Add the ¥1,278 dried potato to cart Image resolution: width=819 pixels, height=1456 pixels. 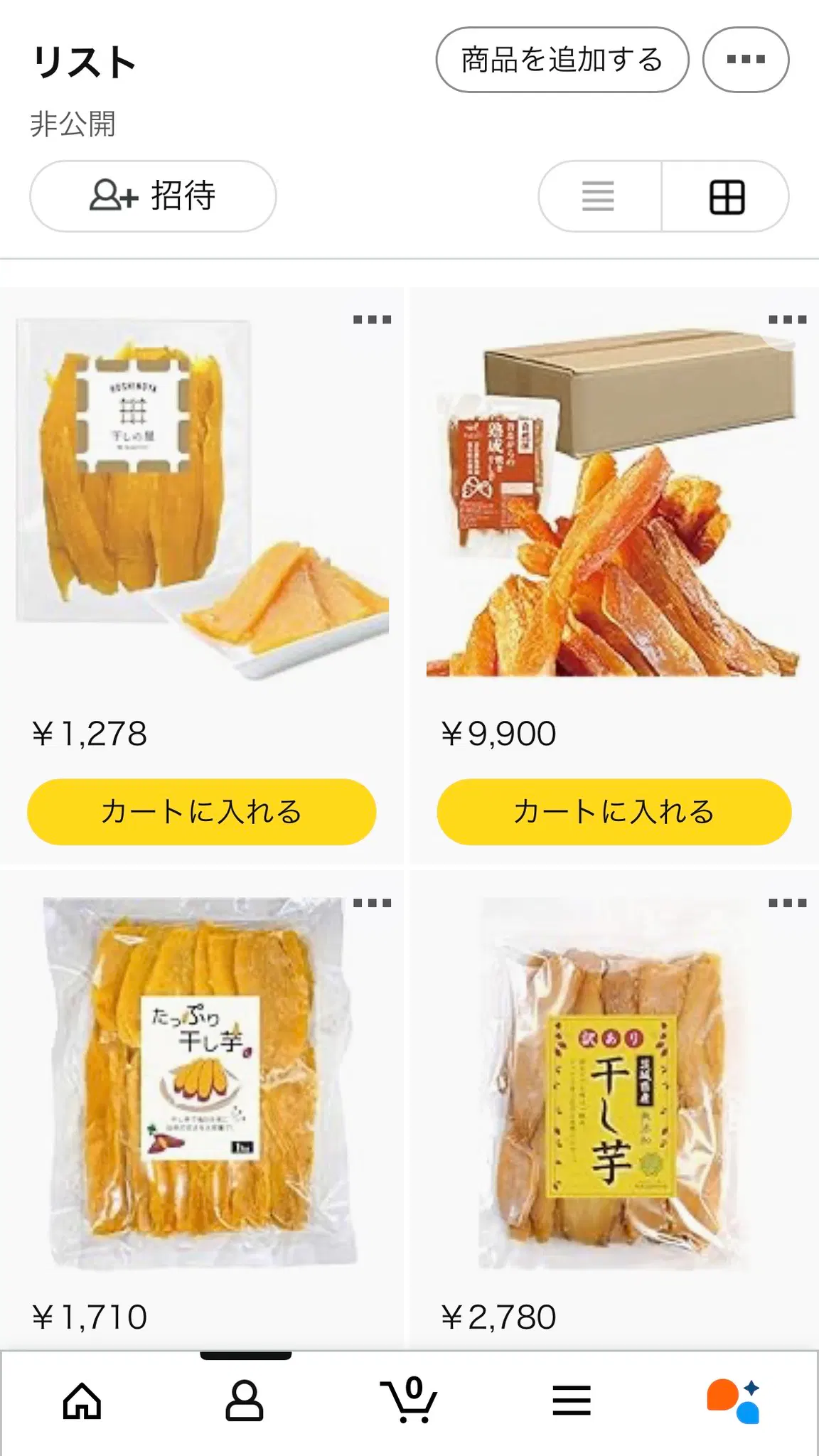click(x=201, y=811)
